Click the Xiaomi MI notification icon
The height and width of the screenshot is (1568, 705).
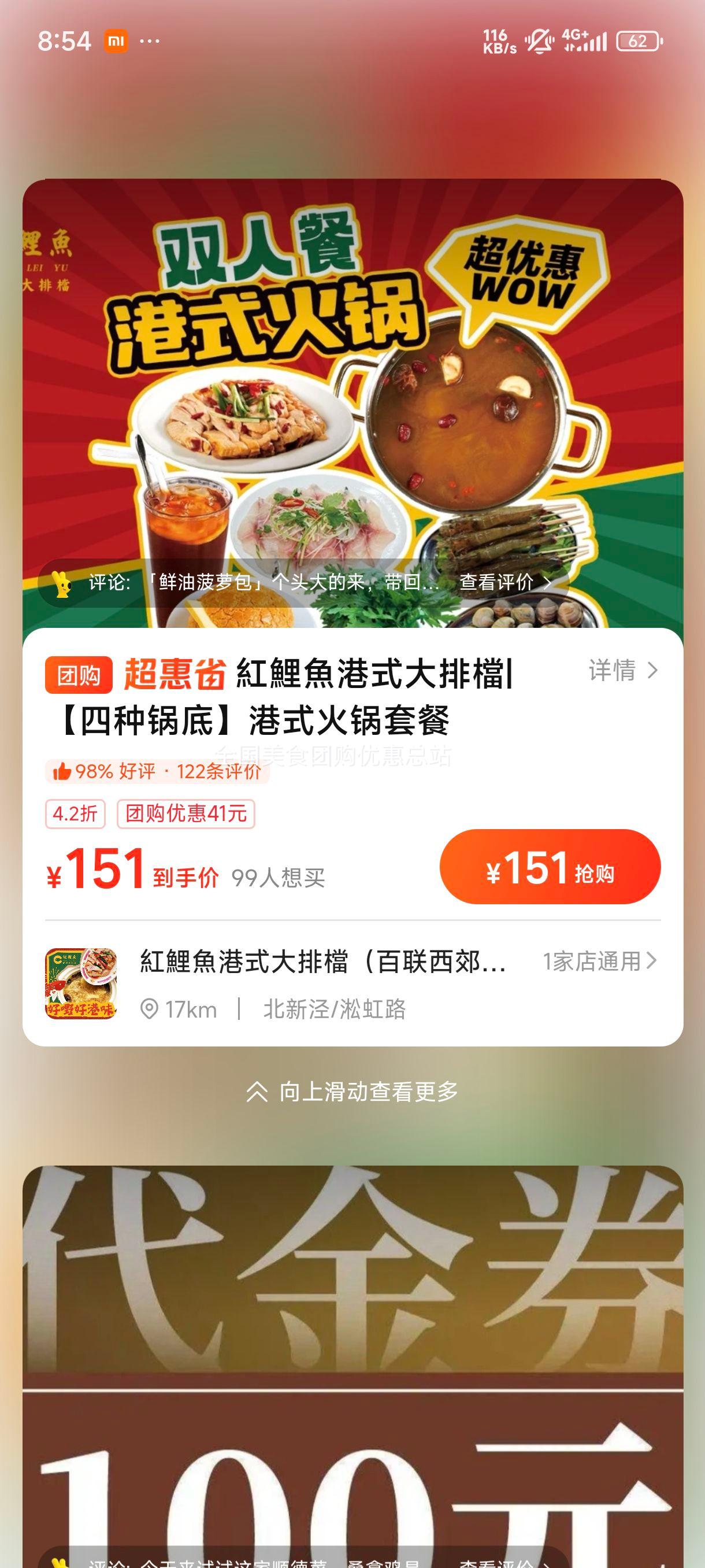tap(118, 41)
